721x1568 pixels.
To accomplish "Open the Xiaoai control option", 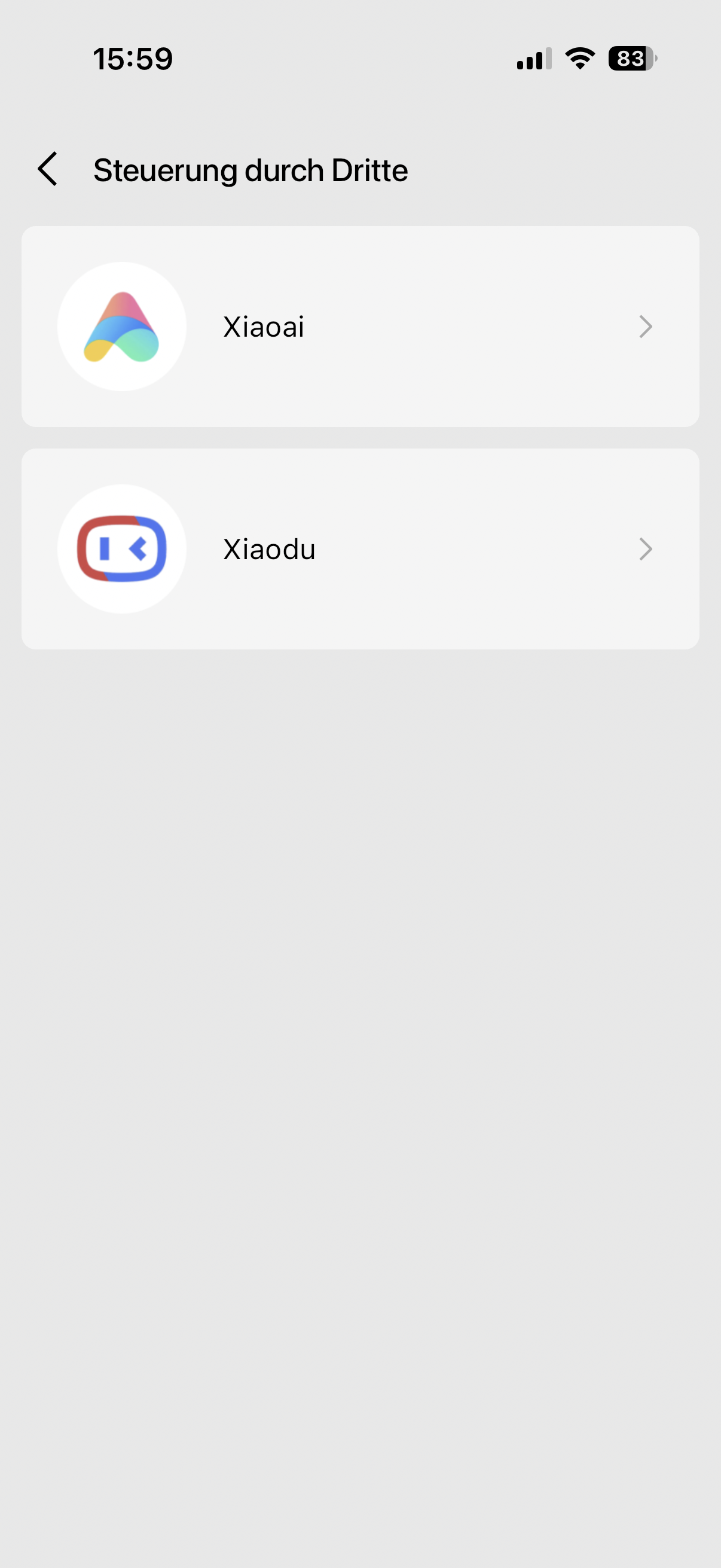I will (359, 327).
